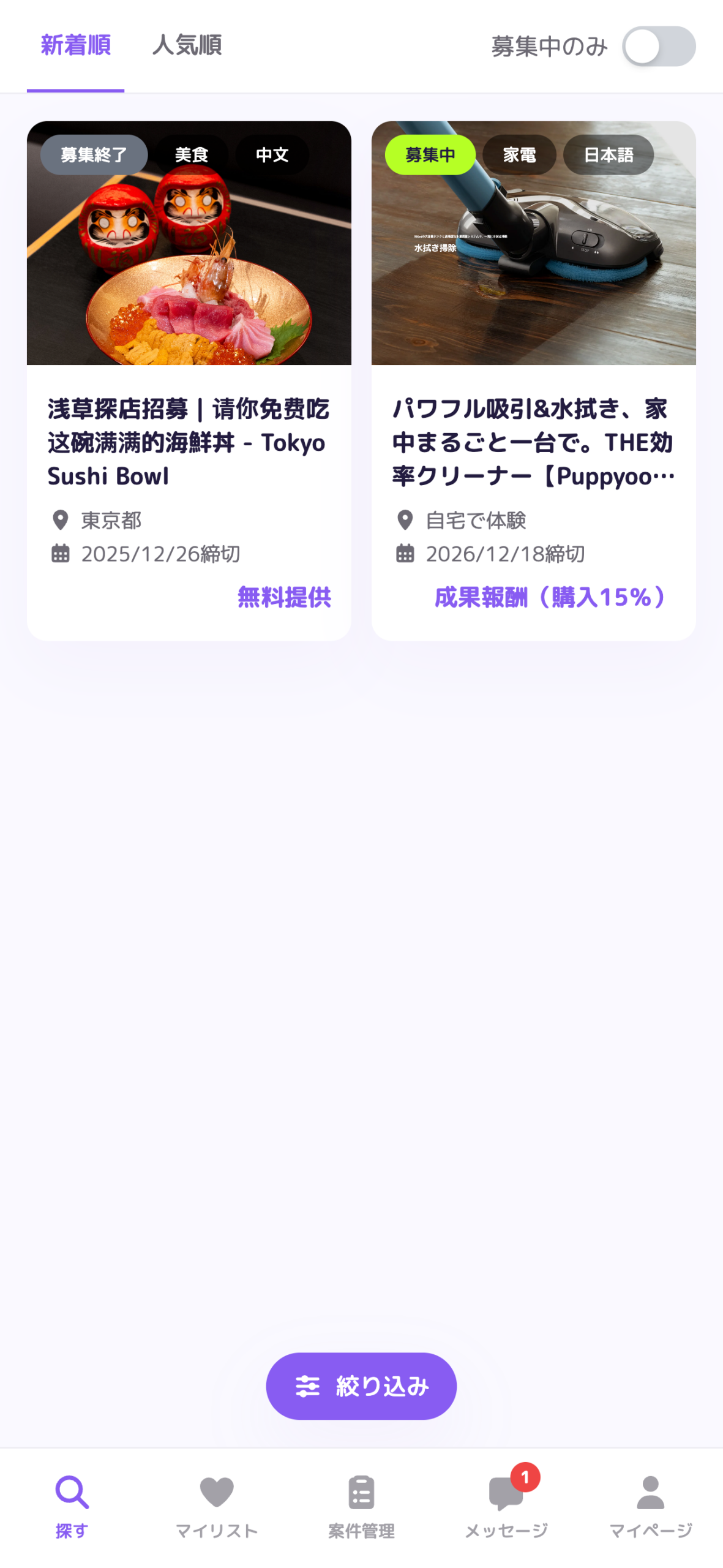Switch to 案件管理 tab
Viewport: 723px width, 1568px height.
click(361, 1506)
